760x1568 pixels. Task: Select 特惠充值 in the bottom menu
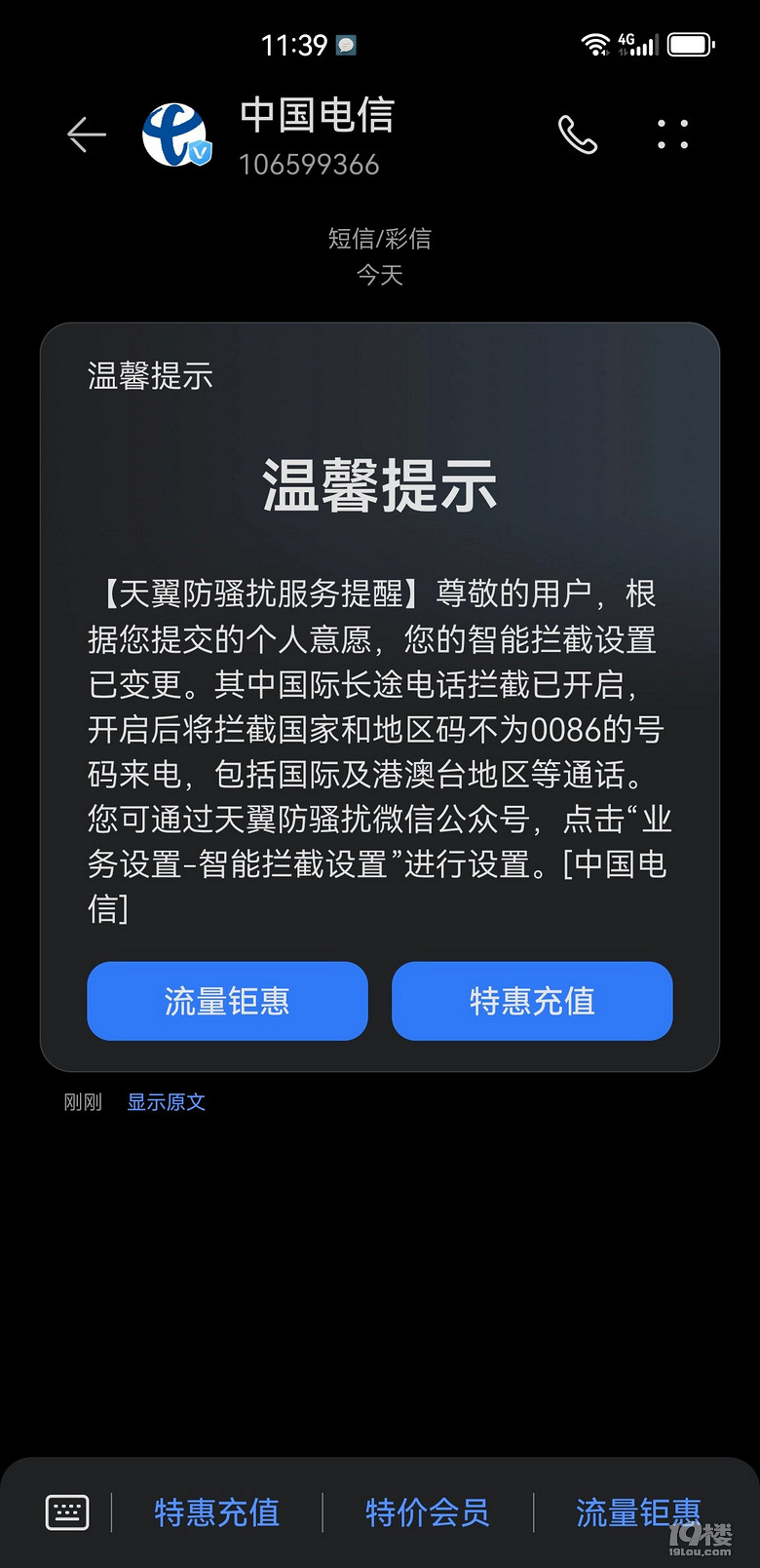click(216, 1512)
